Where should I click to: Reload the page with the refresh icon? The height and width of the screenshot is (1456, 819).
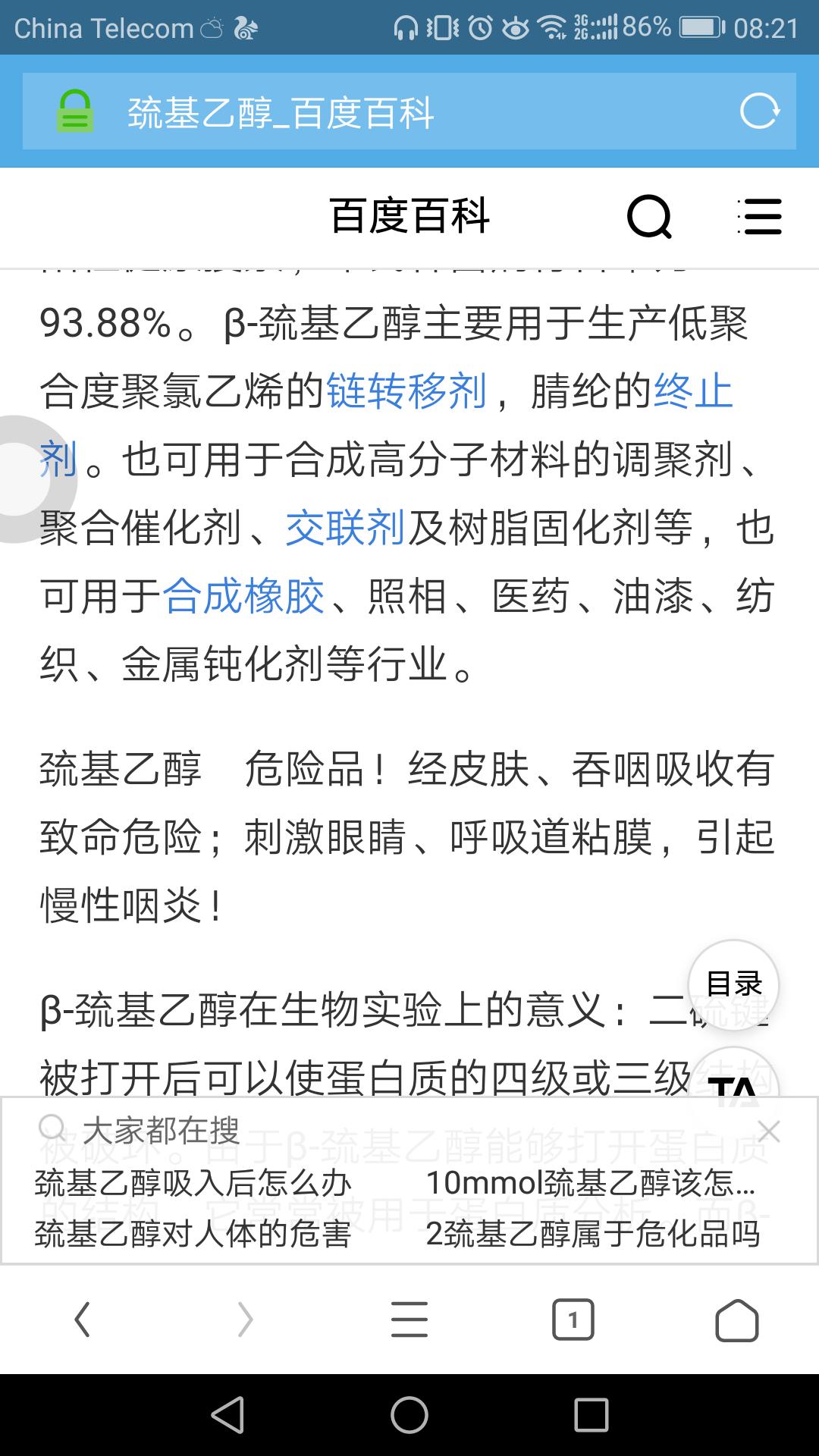(x=759, y=111)
